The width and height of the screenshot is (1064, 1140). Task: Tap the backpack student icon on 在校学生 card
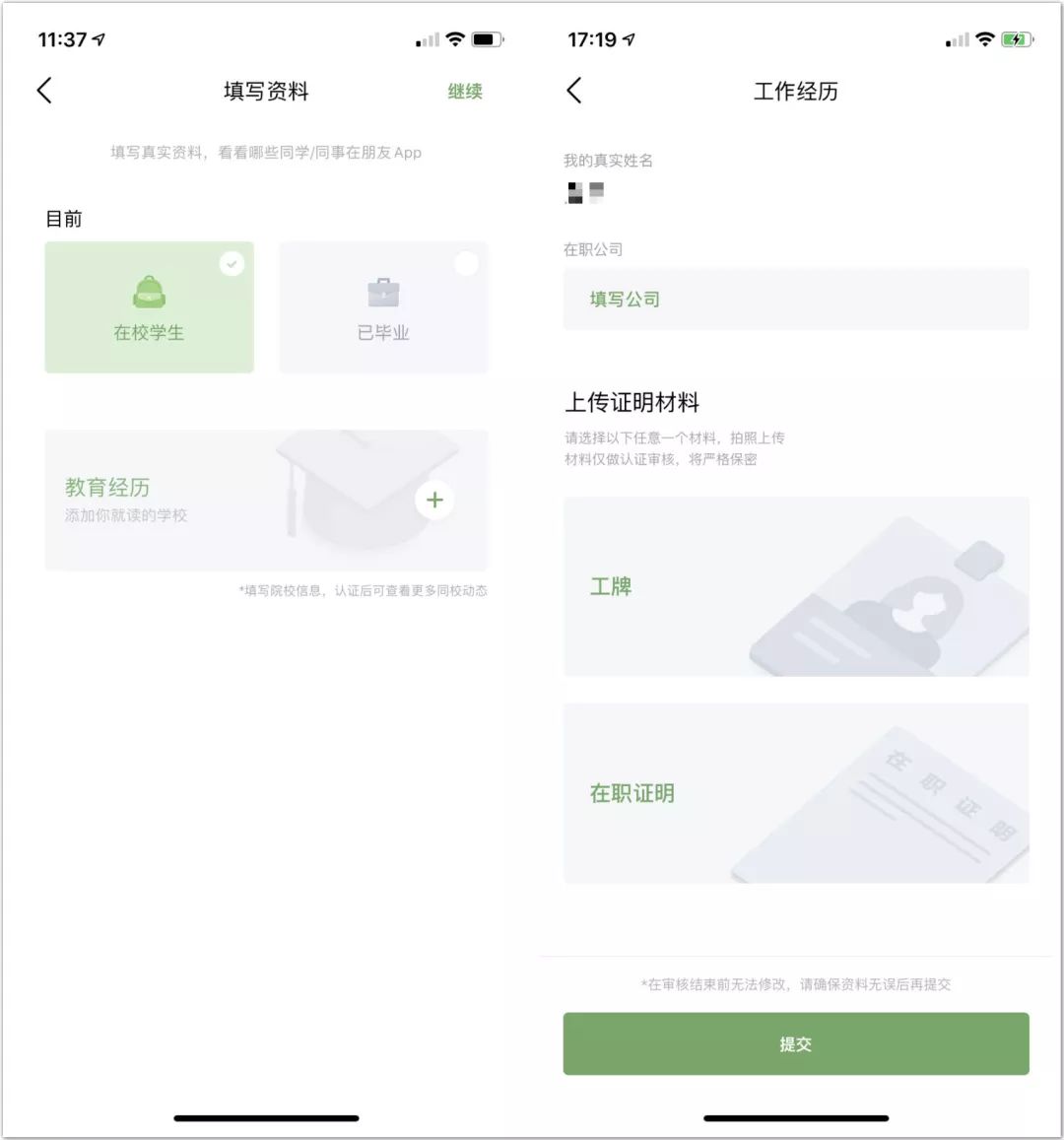[149, 294]
